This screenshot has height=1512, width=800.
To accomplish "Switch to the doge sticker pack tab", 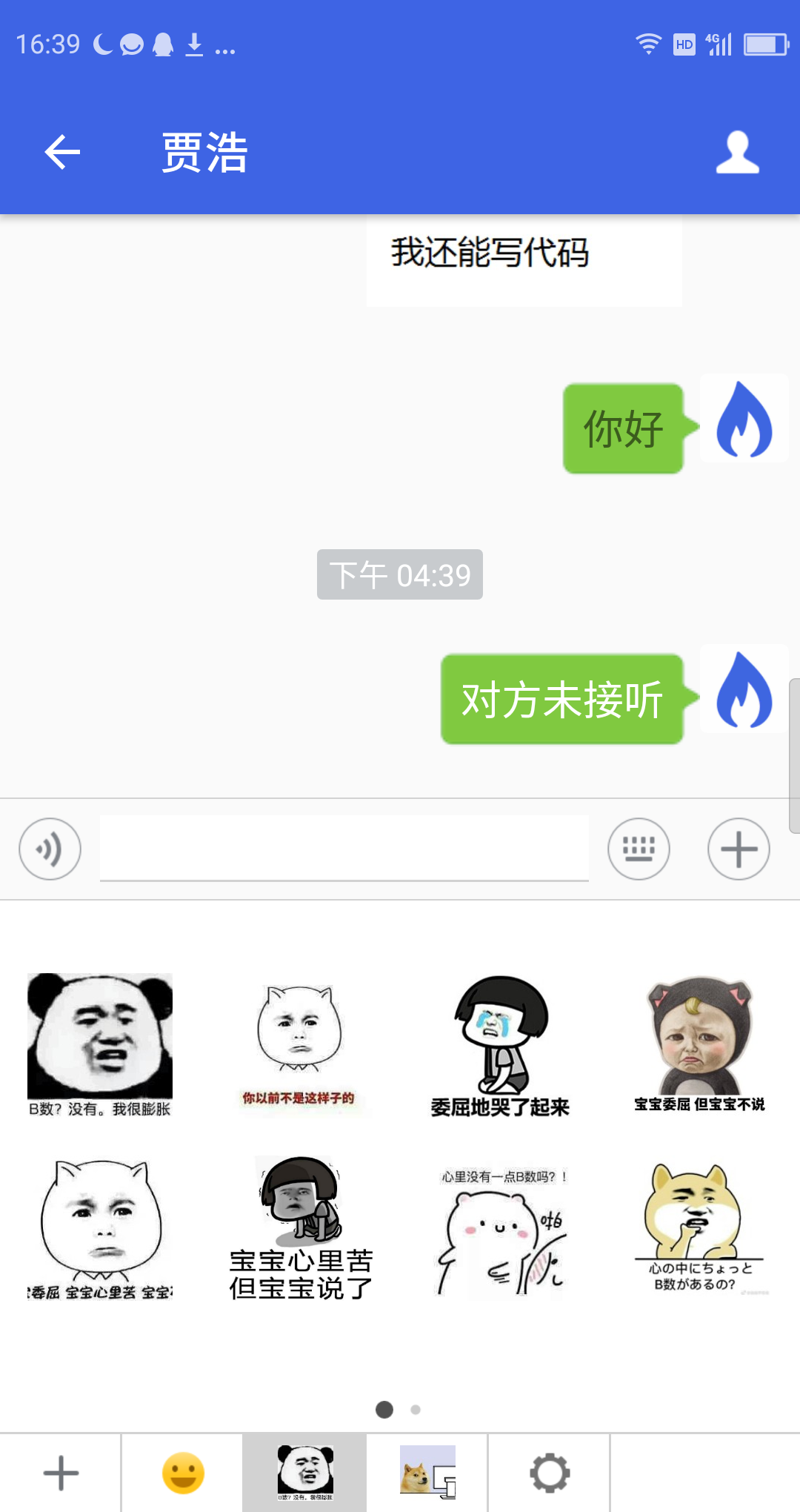I will [427, 1473].
